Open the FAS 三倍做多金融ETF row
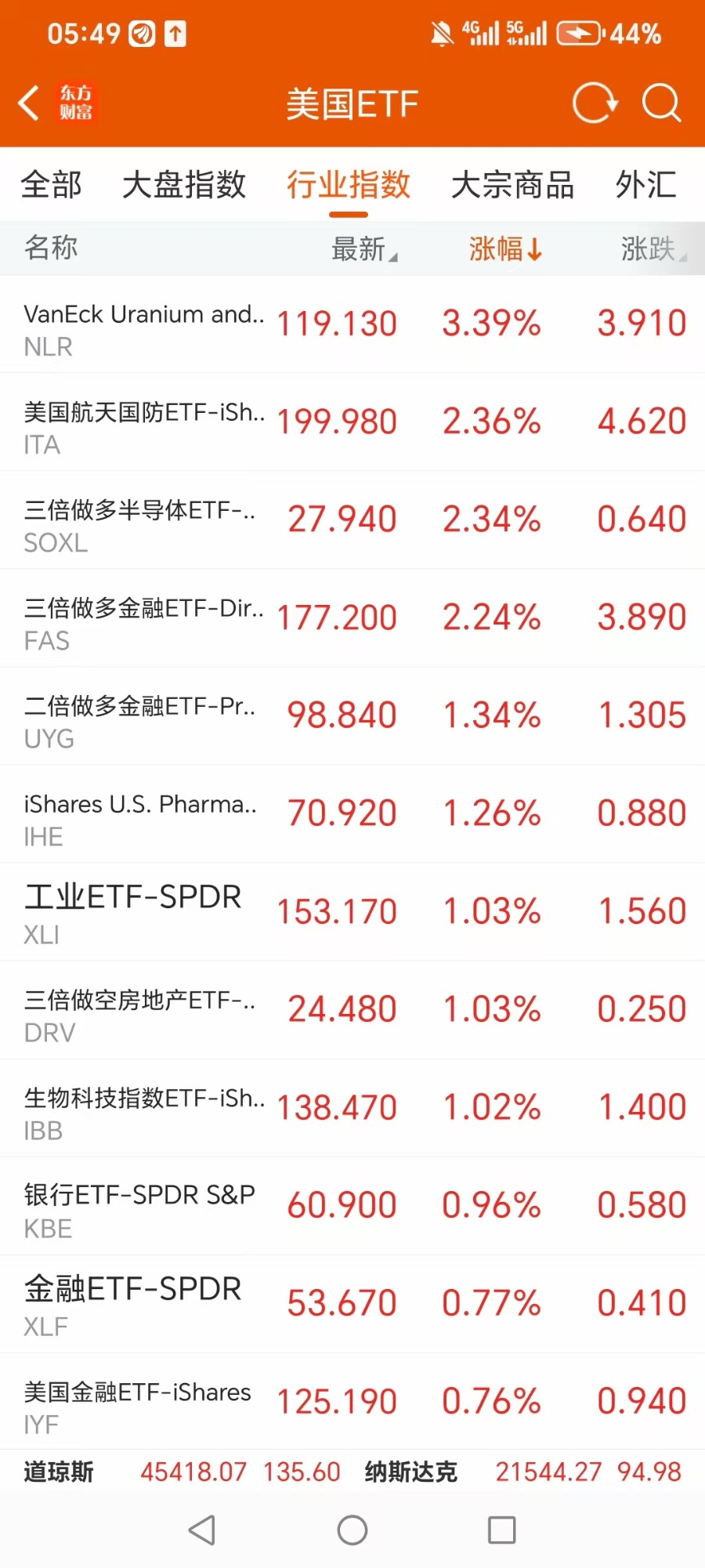Viewport: 705px width, 1568px height. click(352, 618)
